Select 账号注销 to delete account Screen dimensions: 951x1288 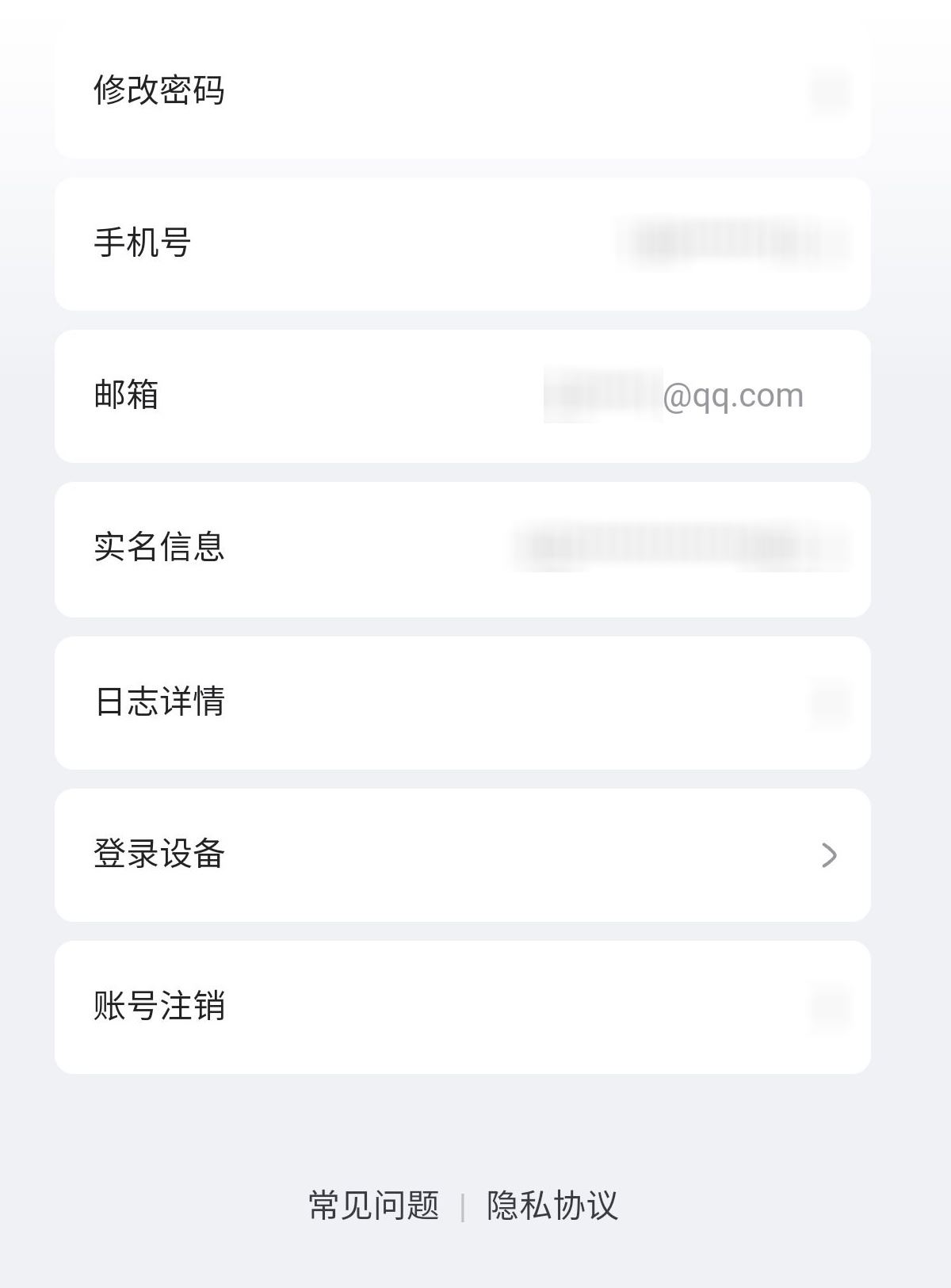coord(462,1007)
